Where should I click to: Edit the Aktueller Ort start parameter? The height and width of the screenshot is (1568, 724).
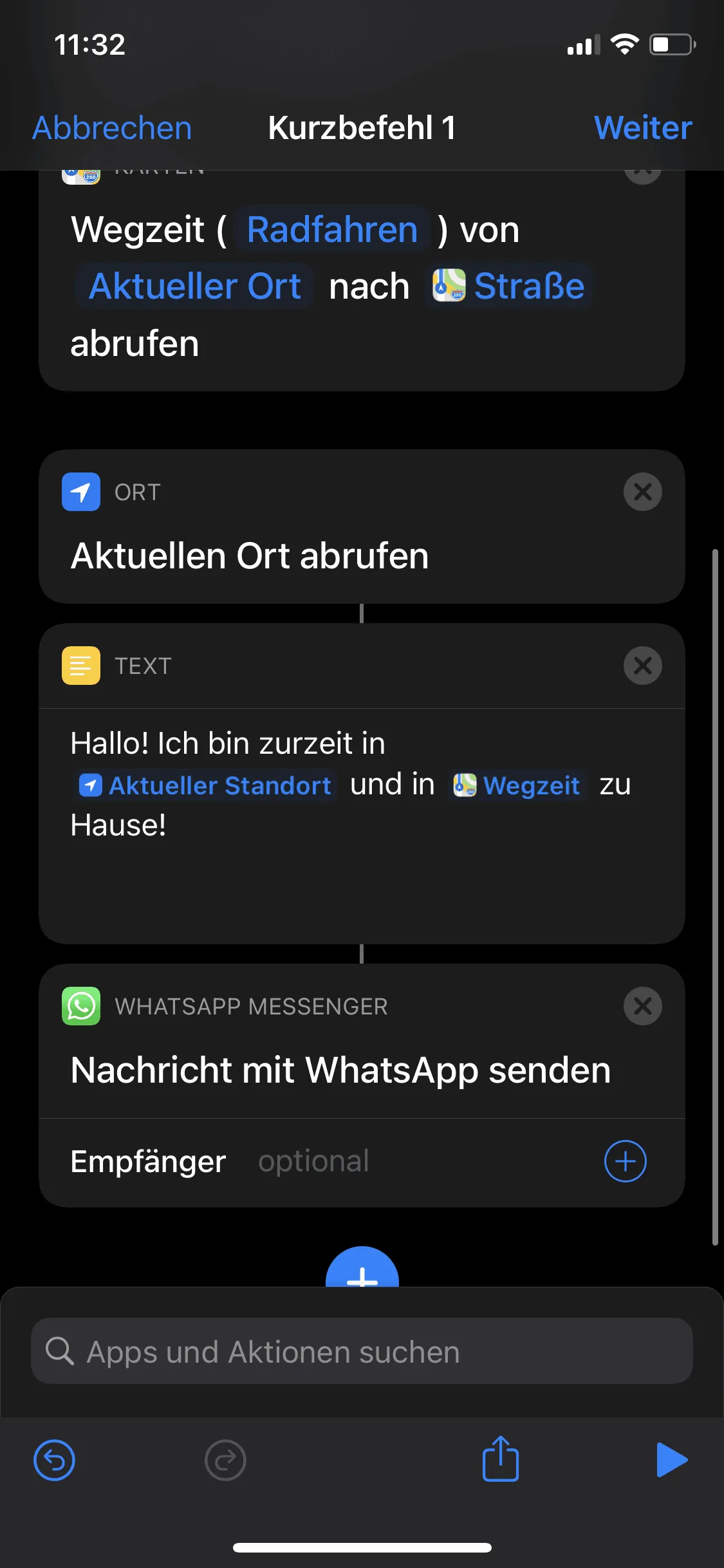click(195, 286)
